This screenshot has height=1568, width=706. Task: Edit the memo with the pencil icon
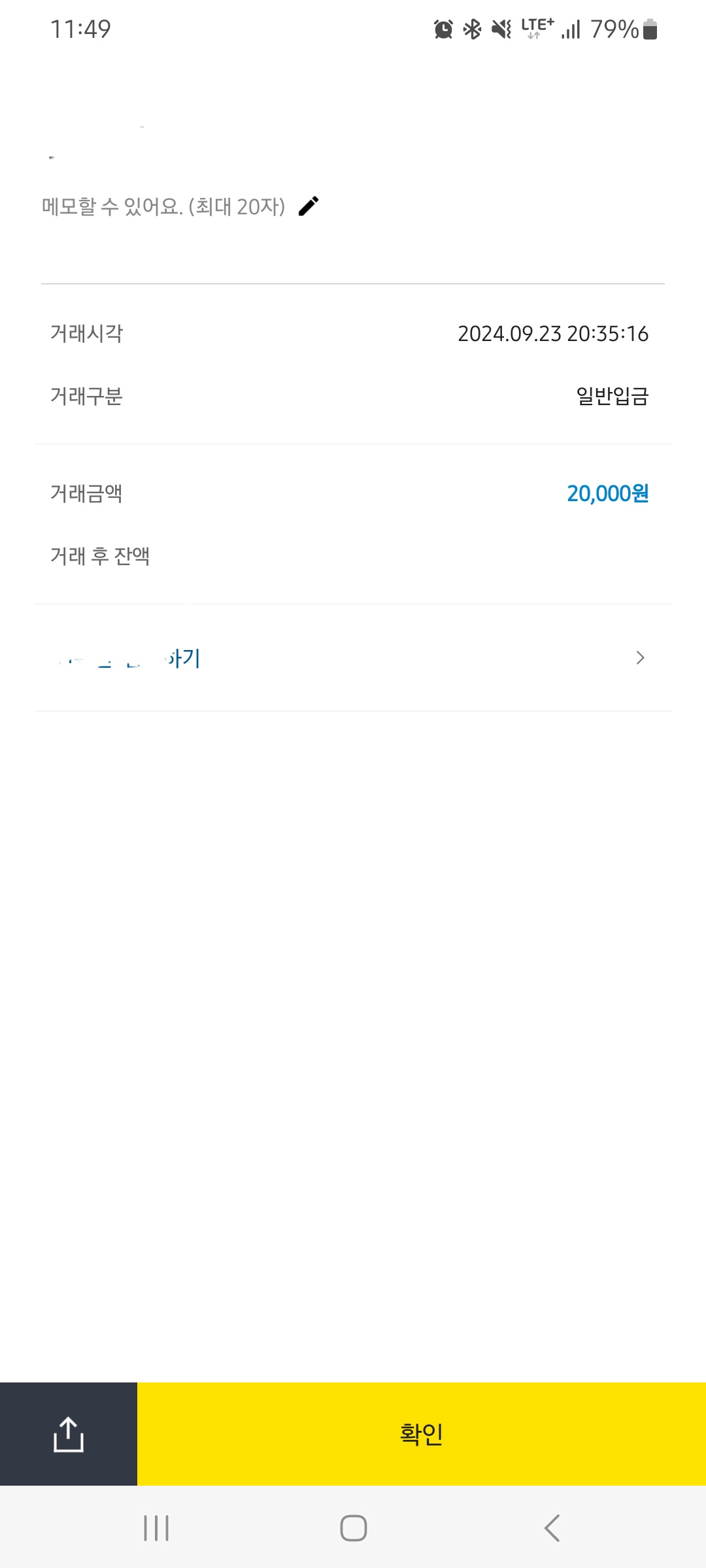coord(309,206)
